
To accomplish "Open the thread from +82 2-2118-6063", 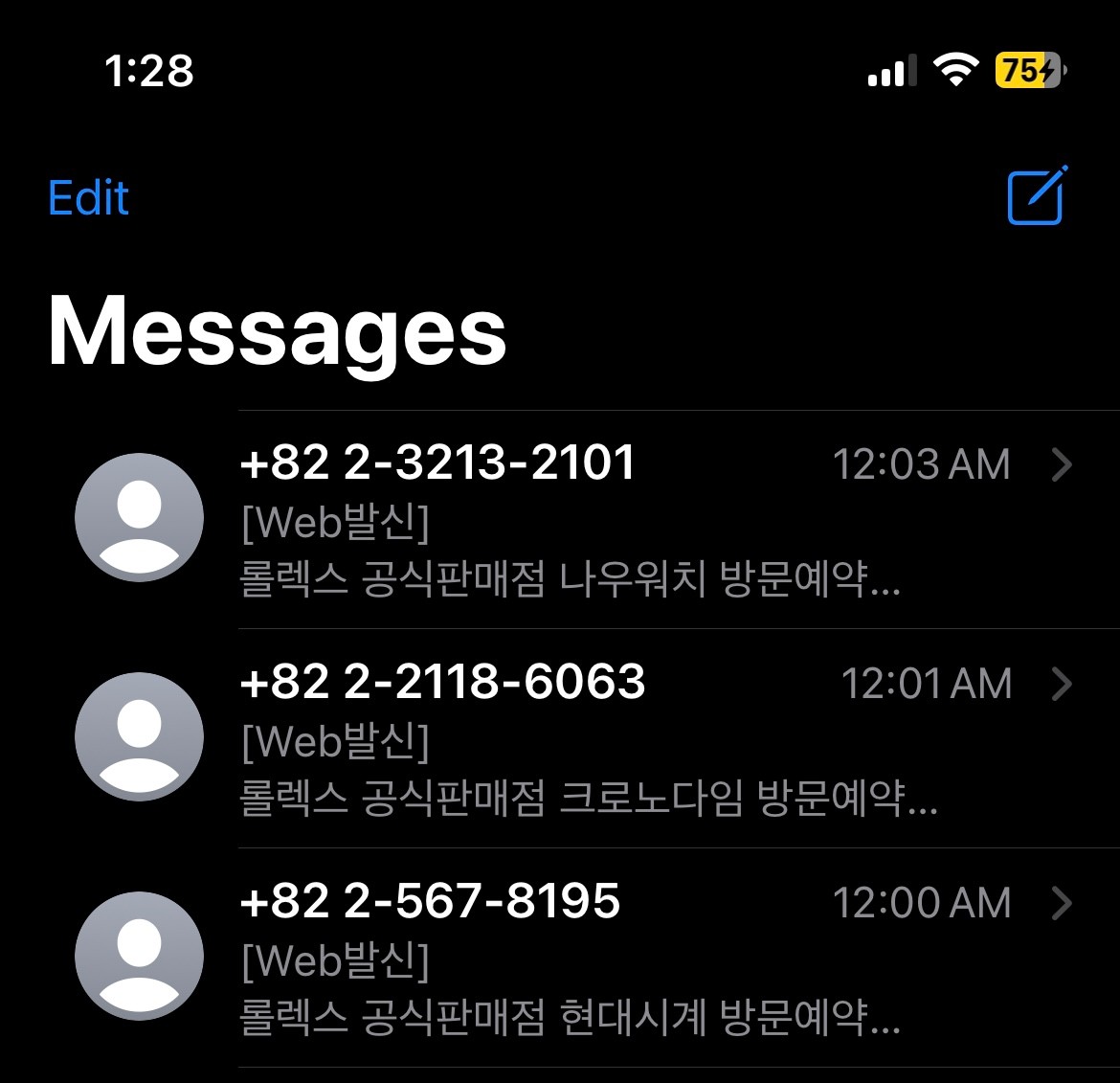I will click(574, 739).
